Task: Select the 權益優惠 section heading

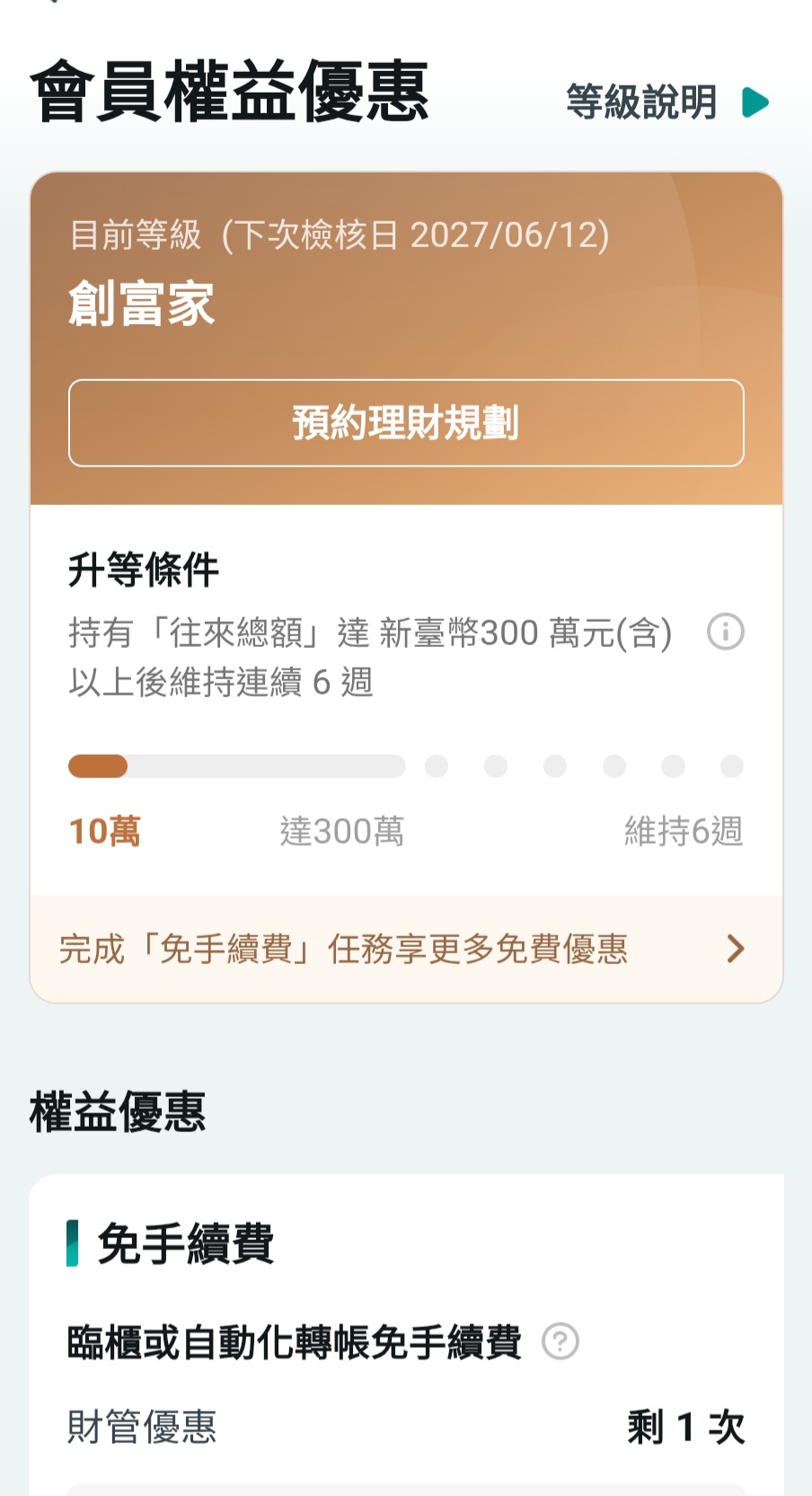Action: [118, 1111]
